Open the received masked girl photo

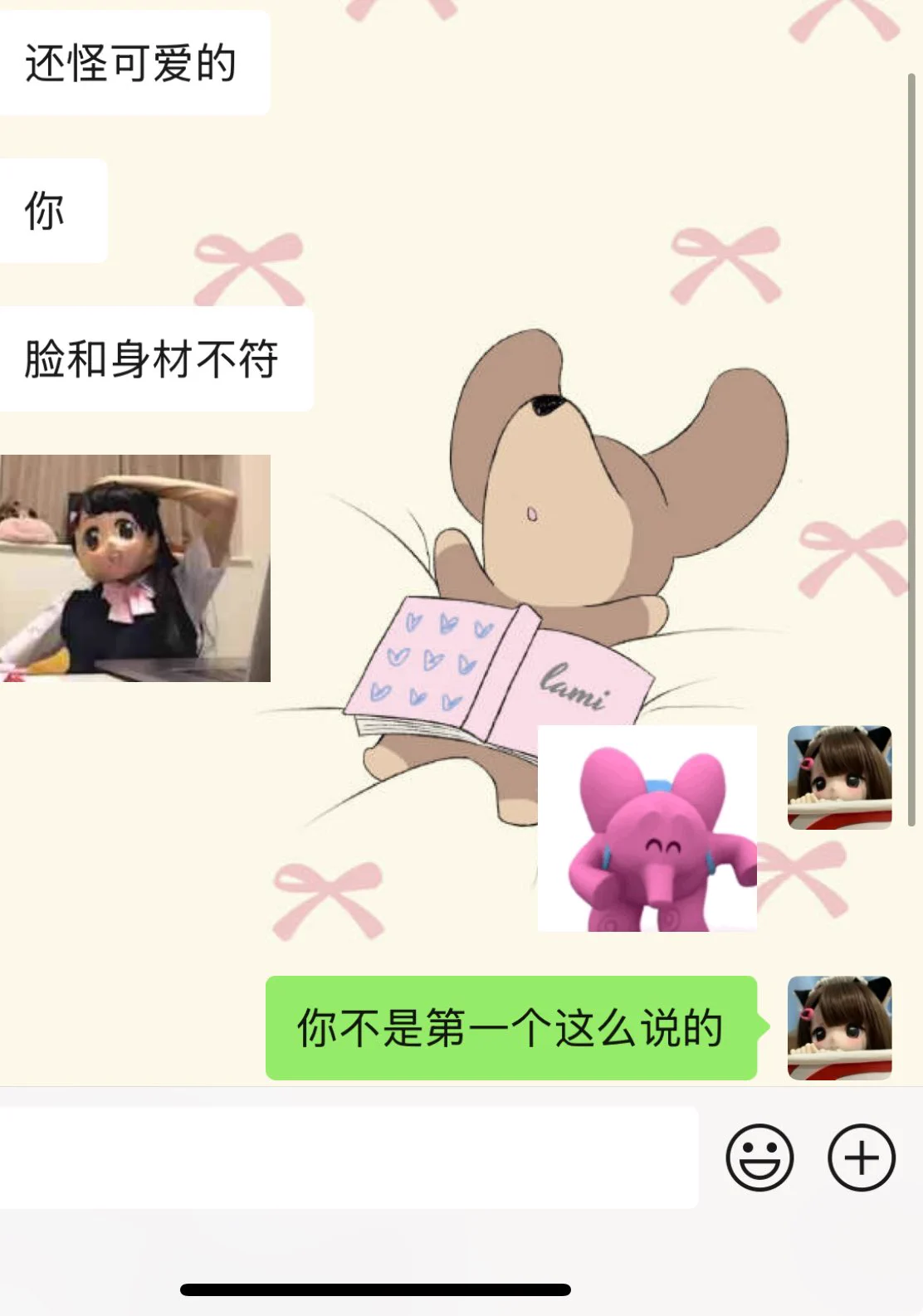(x=134, y=568)
